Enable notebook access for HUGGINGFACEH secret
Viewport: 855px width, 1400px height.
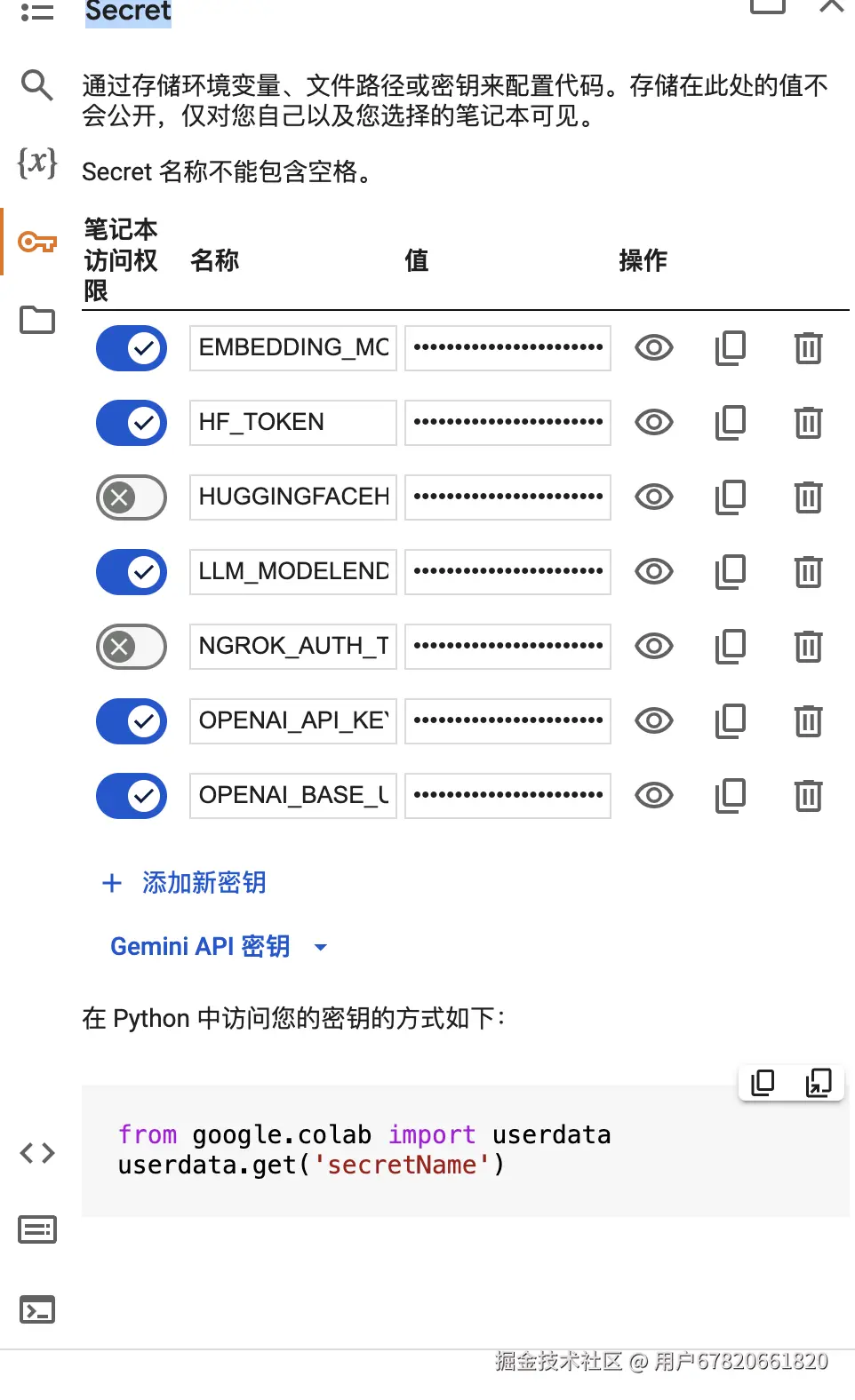point(131,497)
